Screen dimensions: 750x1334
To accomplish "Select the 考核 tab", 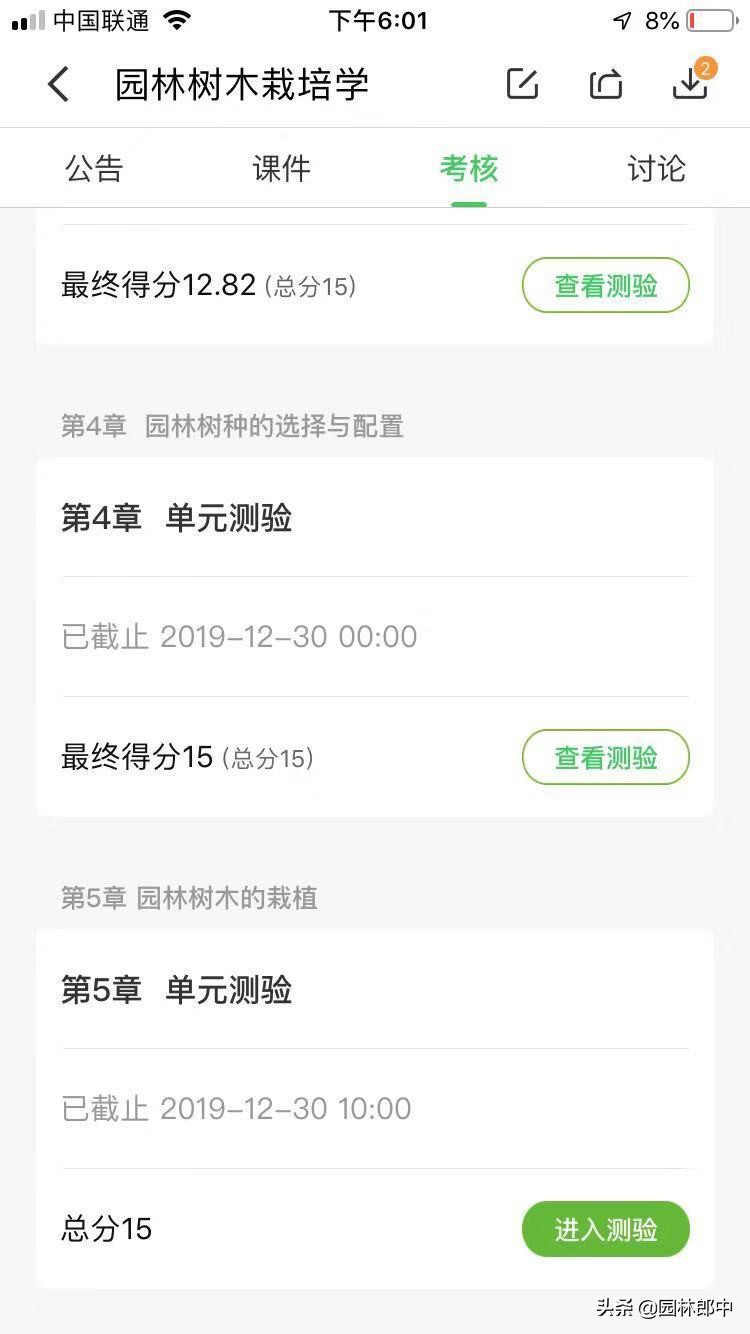I will tap(468, 168).
